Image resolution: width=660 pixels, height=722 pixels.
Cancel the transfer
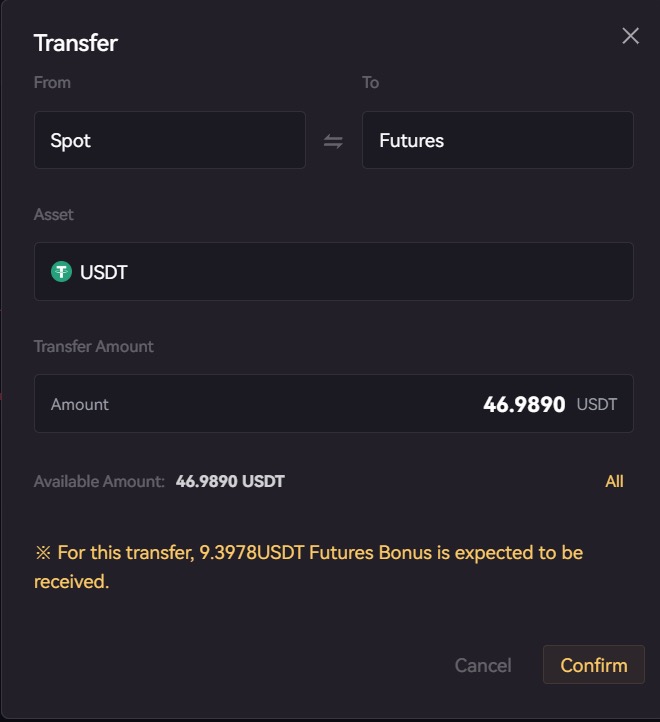pyautogui.click(x=483, y=665)
